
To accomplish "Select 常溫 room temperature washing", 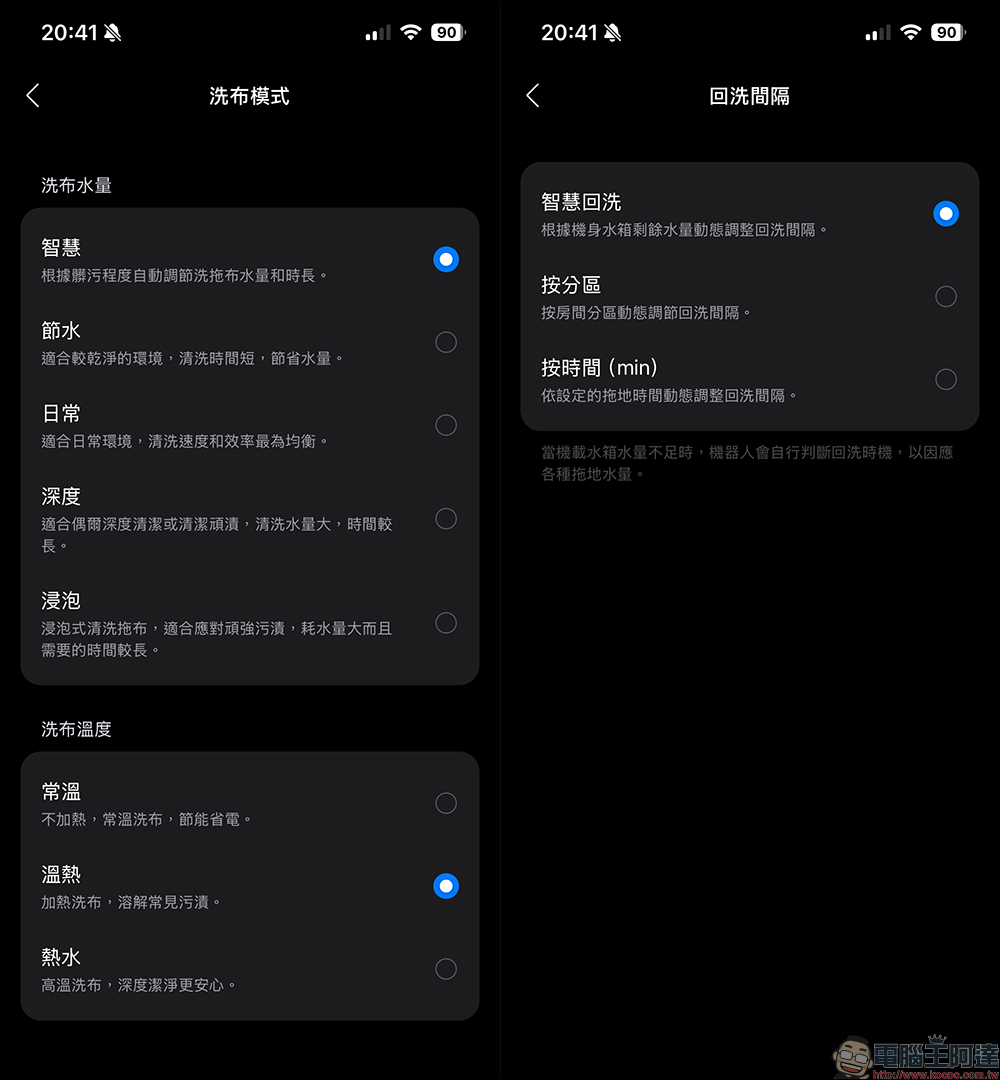I will [446, 802].
